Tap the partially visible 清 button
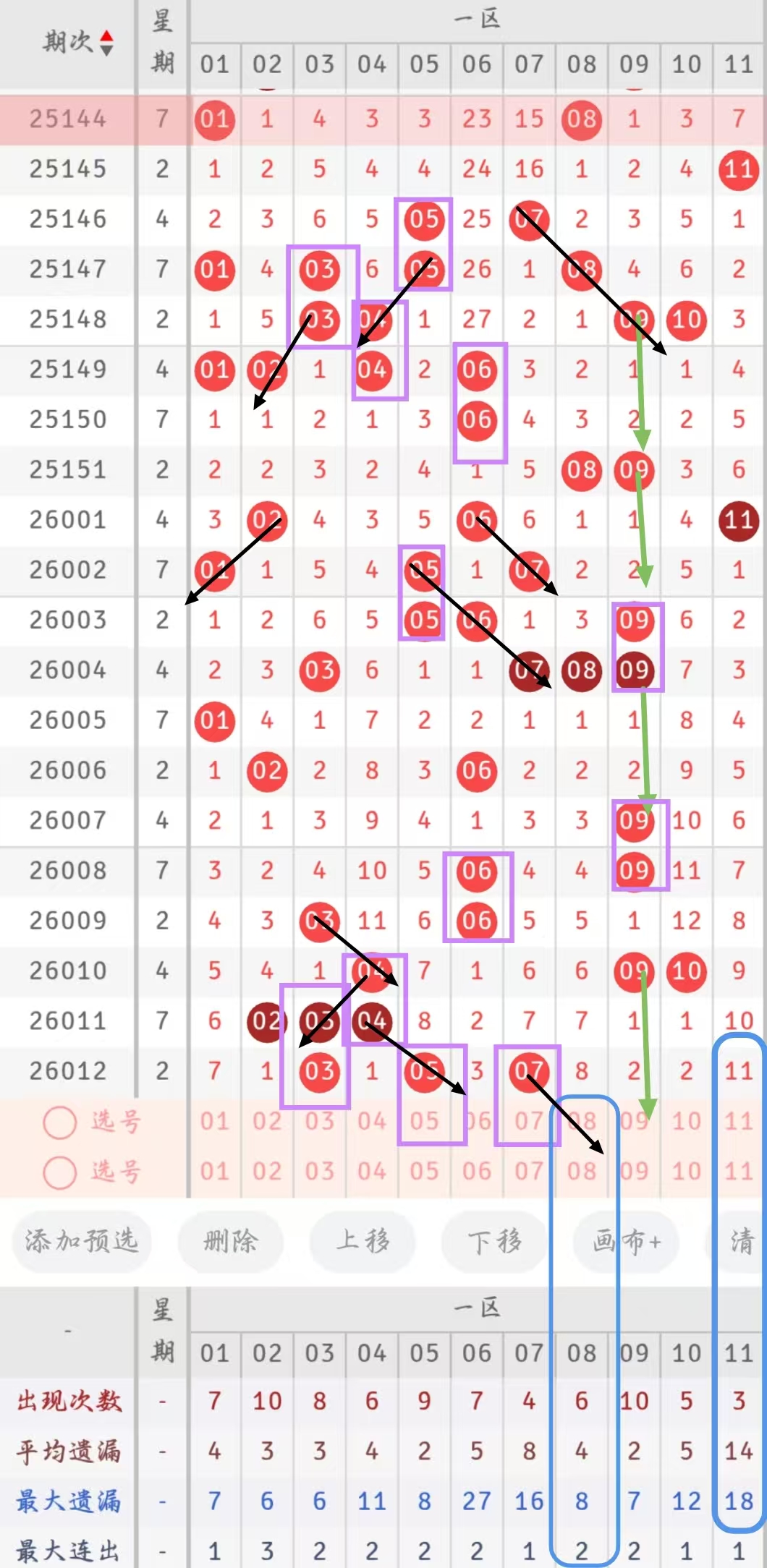The width and height of the screenshot is (767, 1568). click(741, 1242)
